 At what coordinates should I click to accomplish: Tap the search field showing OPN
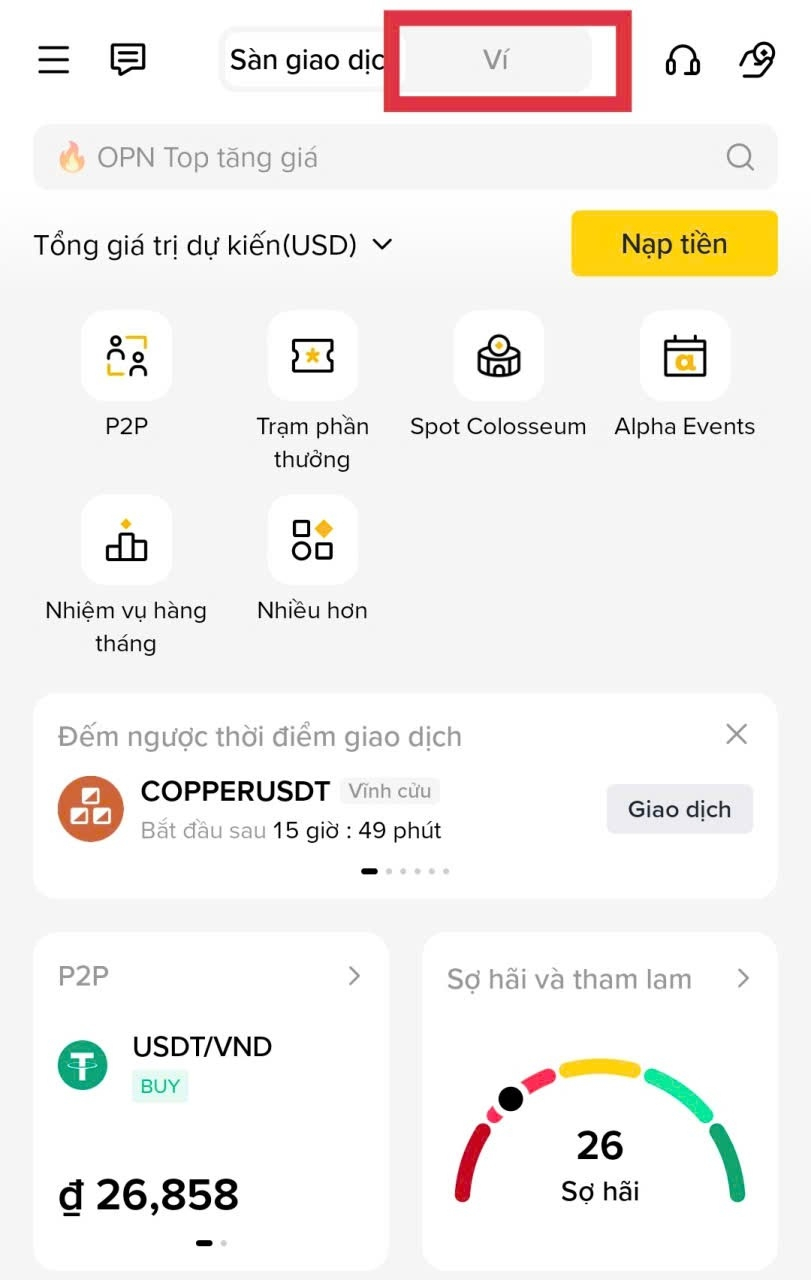point(405,157)
